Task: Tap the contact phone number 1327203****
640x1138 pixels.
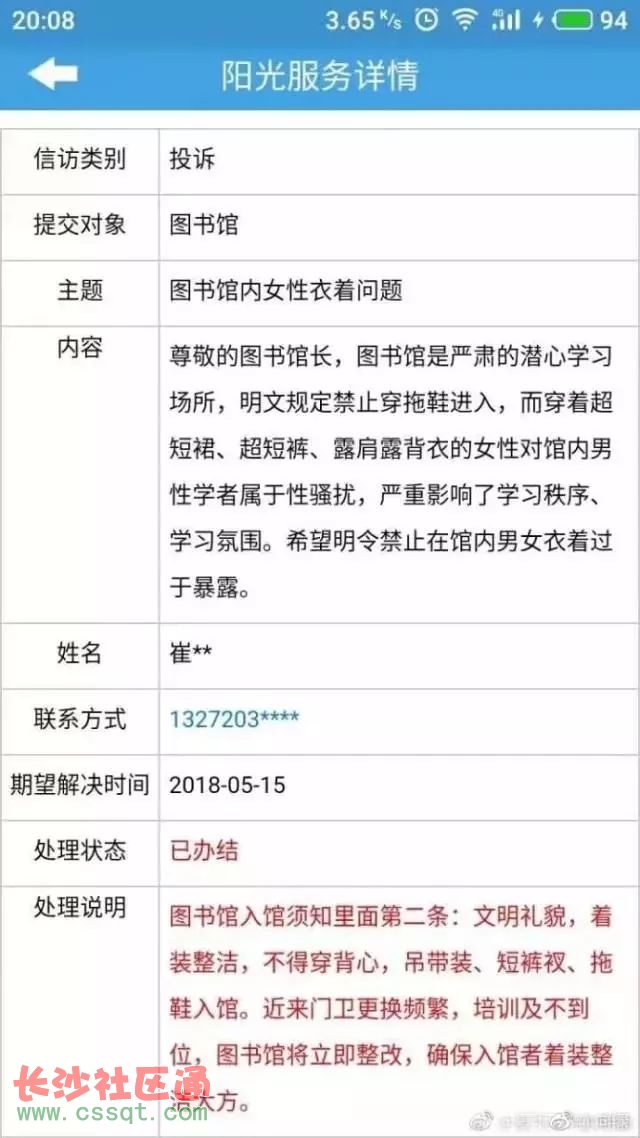Action: 234,719
